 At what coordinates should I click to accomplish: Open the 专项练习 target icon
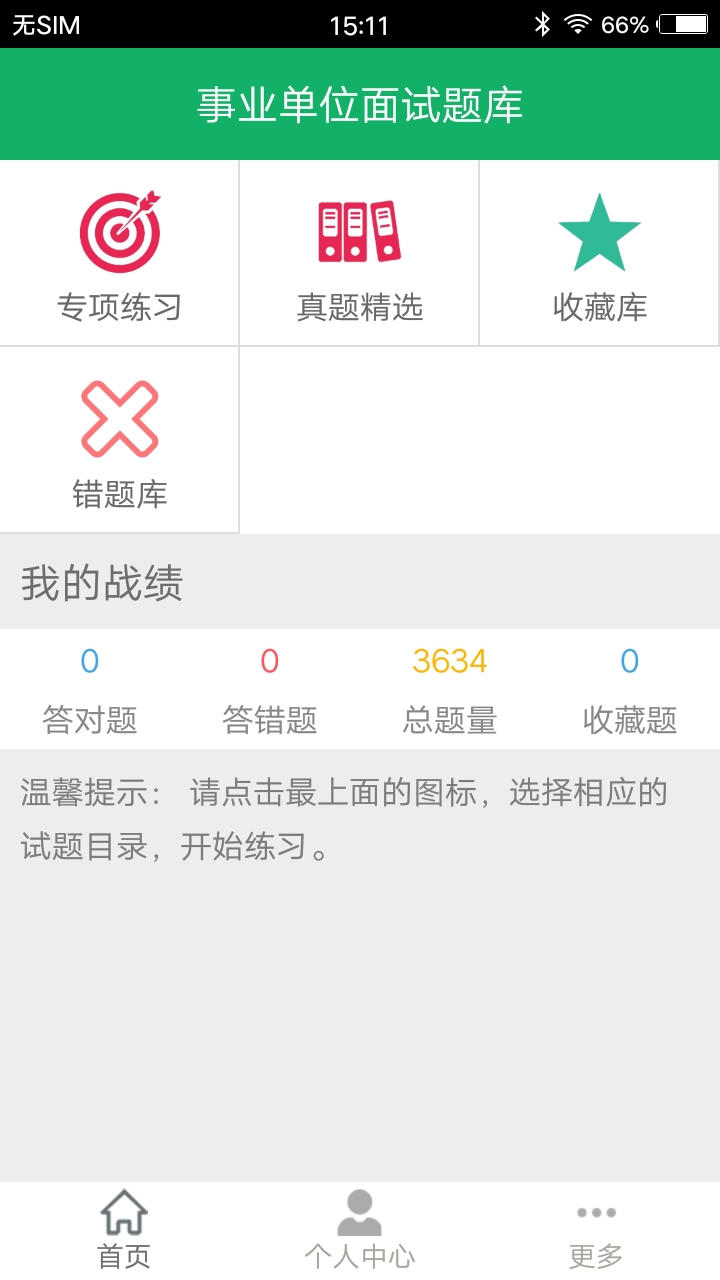(x=120, y=228)
